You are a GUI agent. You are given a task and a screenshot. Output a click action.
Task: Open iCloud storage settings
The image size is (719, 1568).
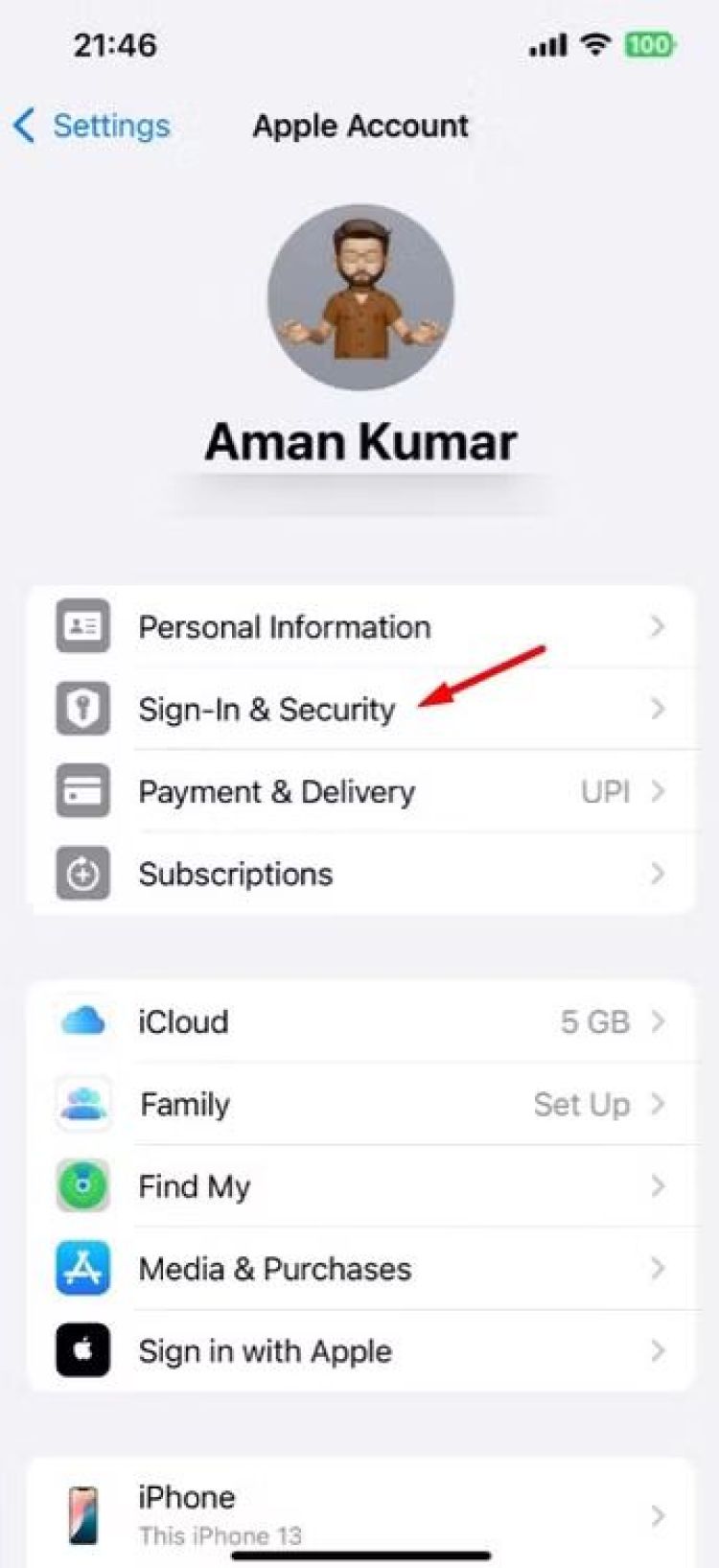click(360, 1022)
